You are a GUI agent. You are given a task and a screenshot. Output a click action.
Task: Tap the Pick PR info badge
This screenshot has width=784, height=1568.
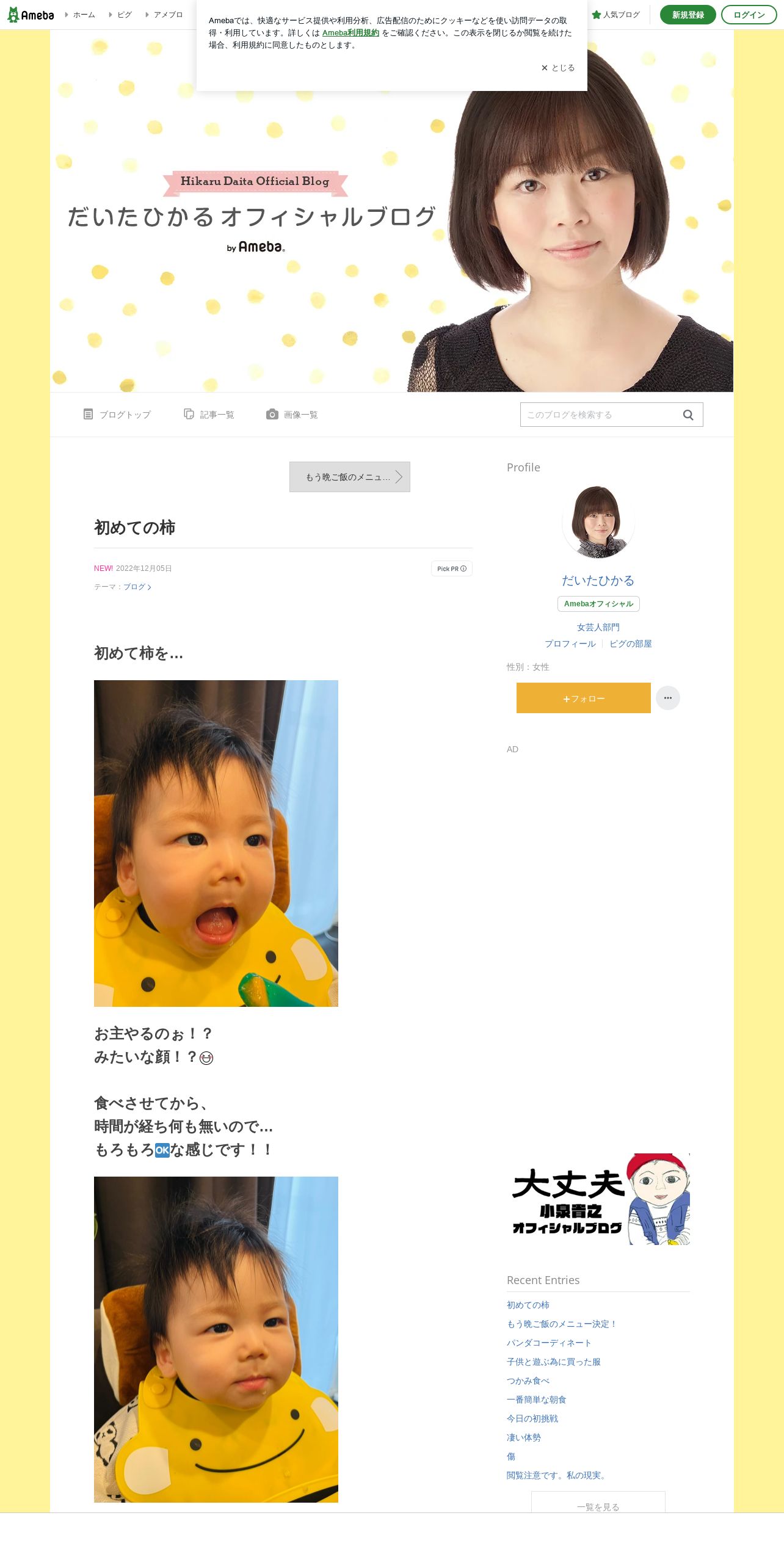click(451, 568)
